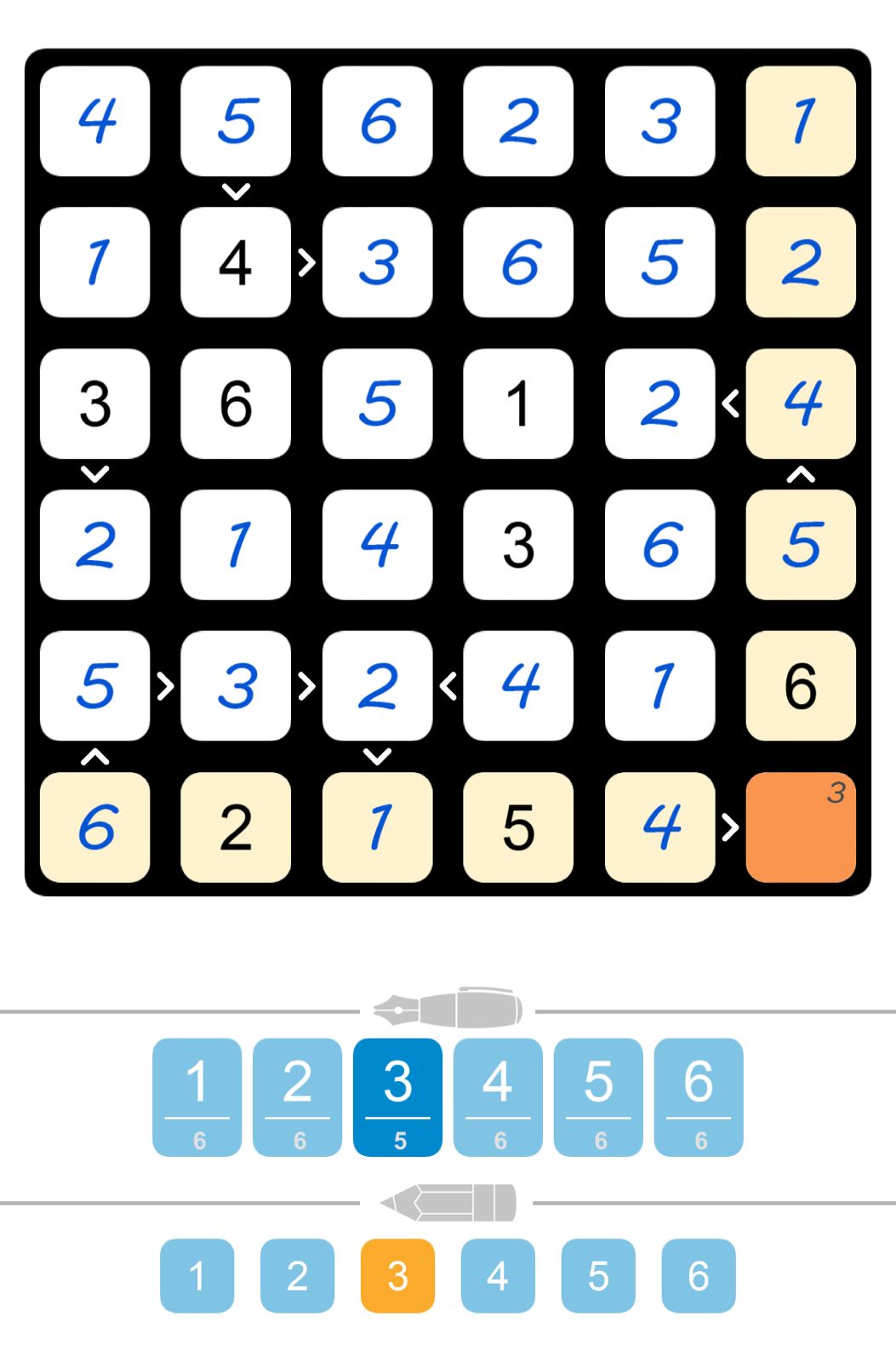
Task: Add pencil note 5
Action: point(598,1275)
